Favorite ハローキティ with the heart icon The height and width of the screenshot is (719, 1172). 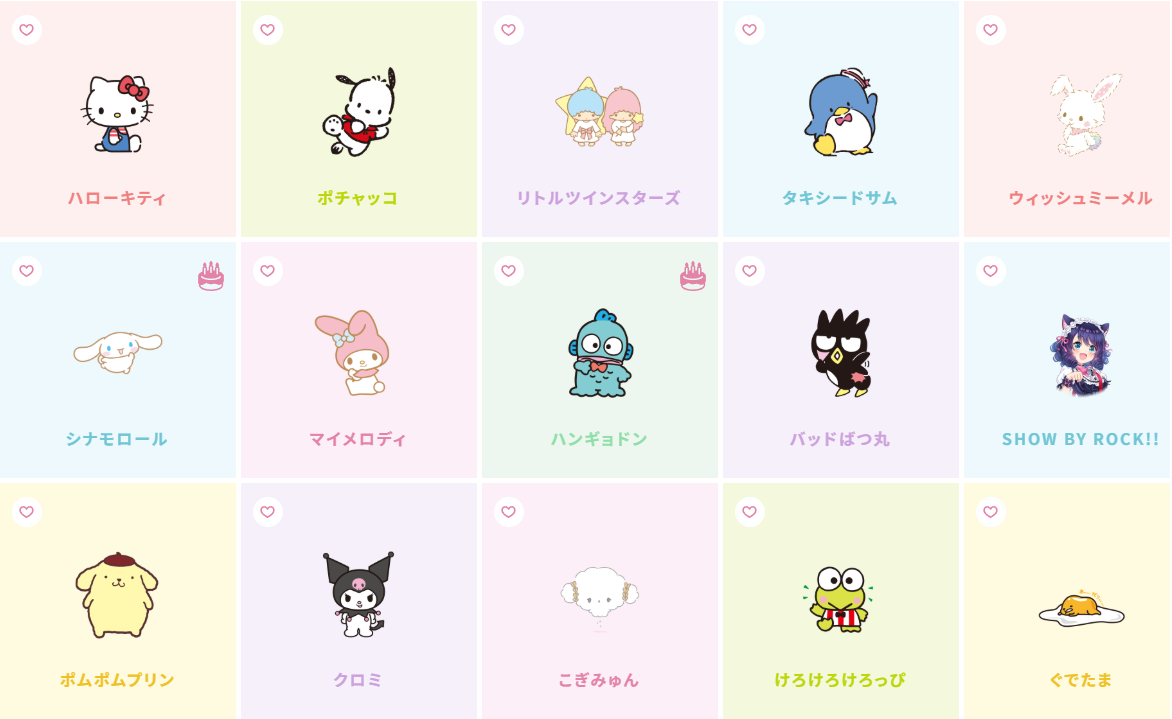point(27,30)
